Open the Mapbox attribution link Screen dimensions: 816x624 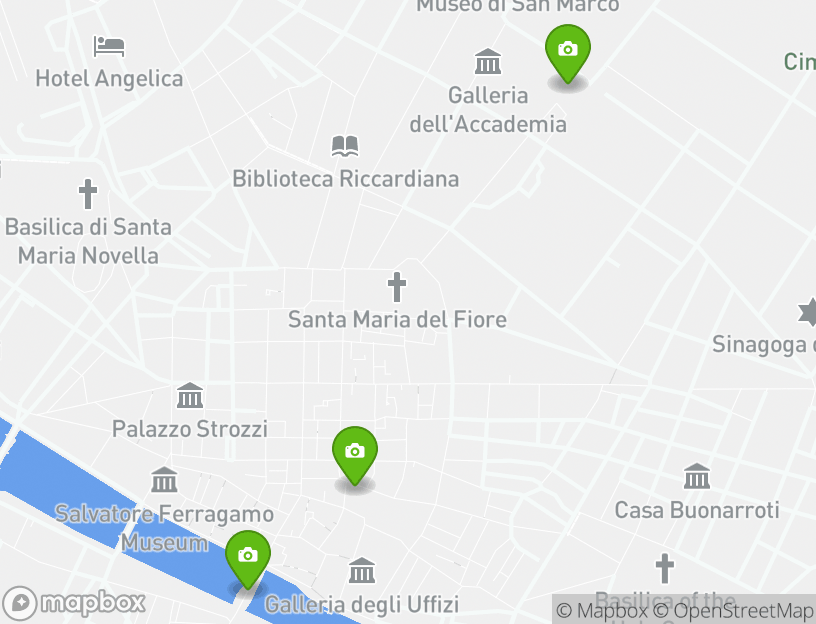(x=602, y=610)
